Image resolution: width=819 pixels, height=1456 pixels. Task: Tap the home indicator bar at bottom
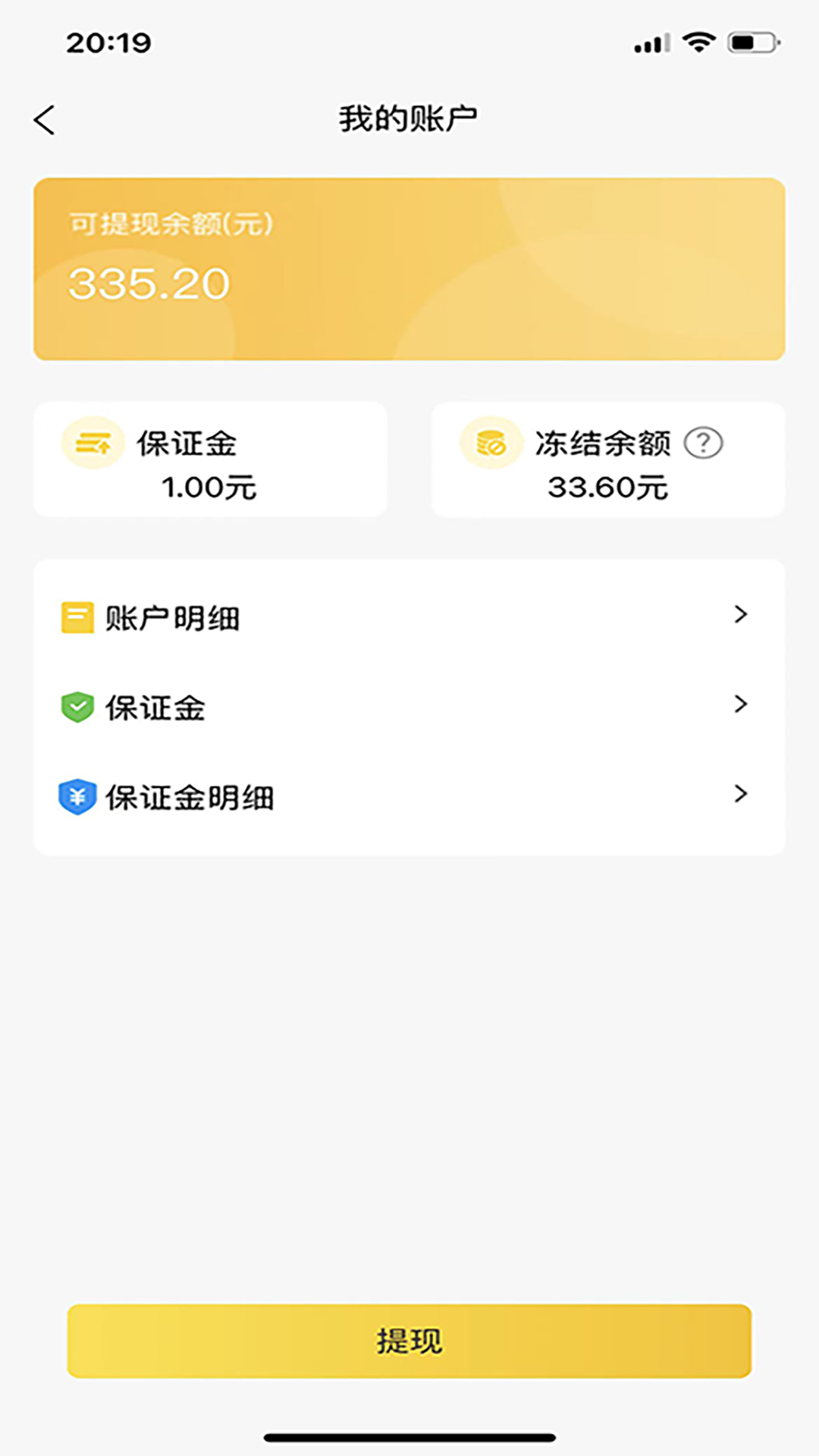point(409,1436)
